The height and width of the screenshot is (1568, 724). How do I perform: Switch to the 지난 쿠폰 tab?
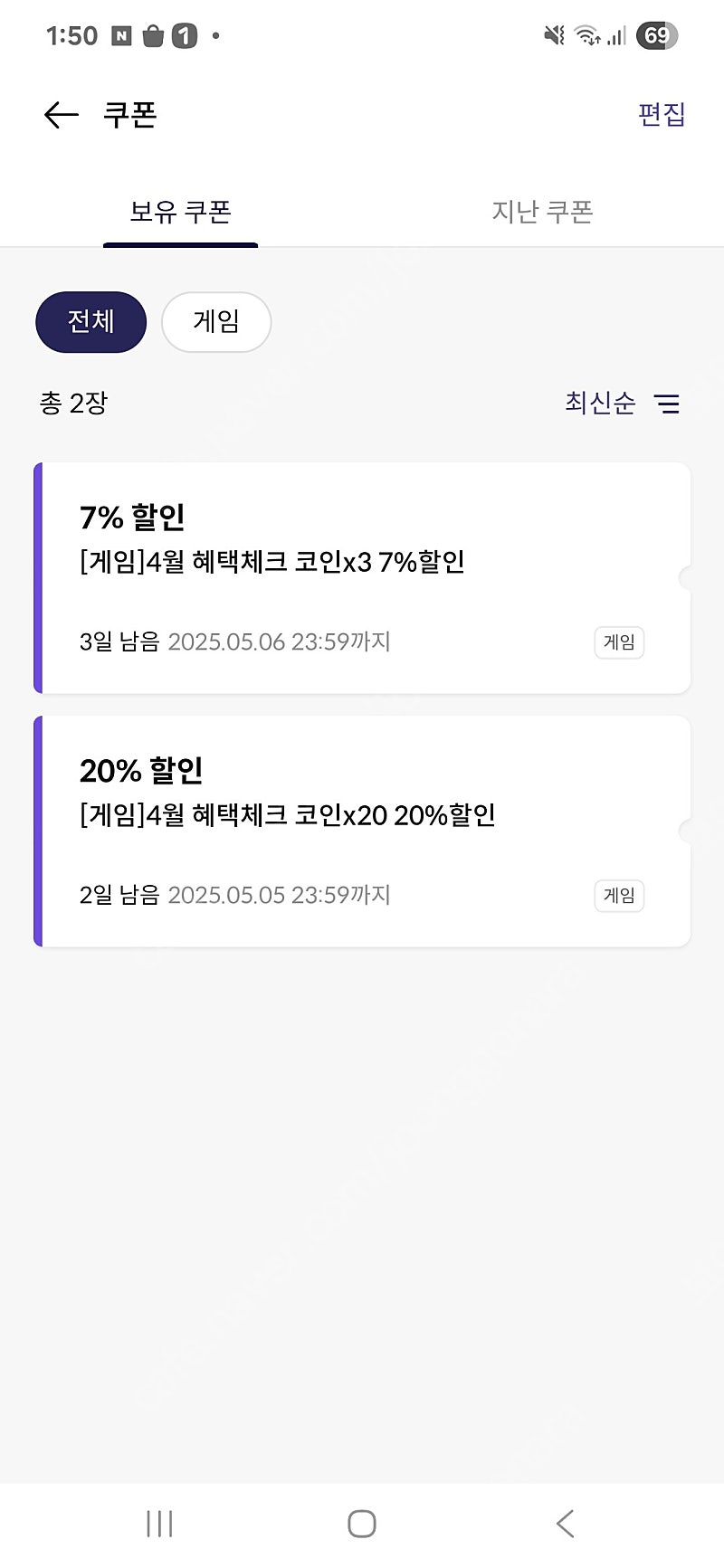coord(543,212)
